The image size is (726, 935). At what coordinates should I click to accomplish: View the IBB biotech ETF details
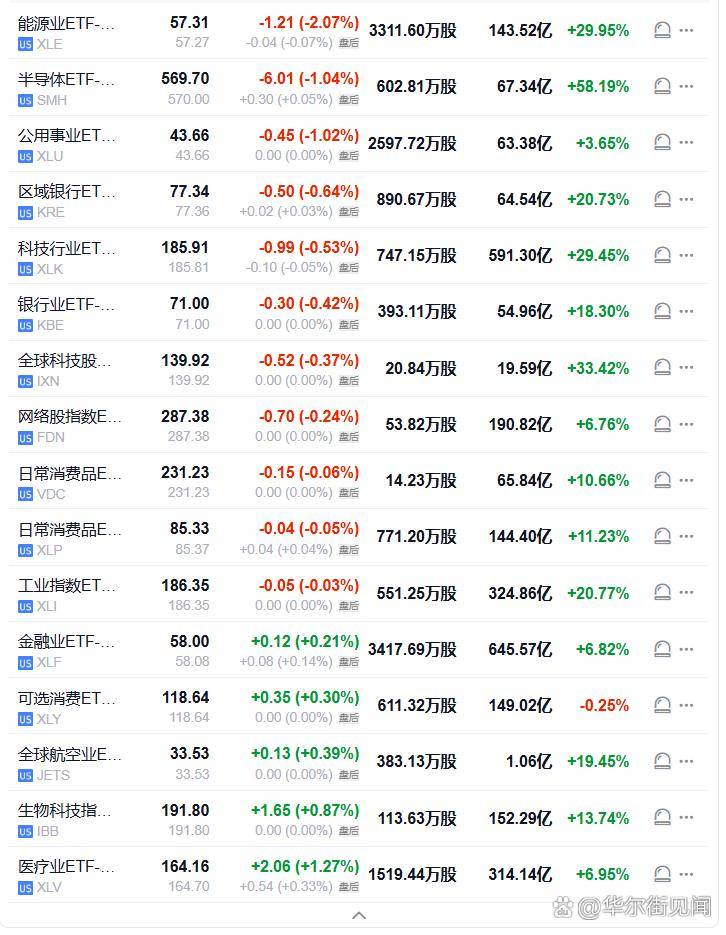coord(358,818)
